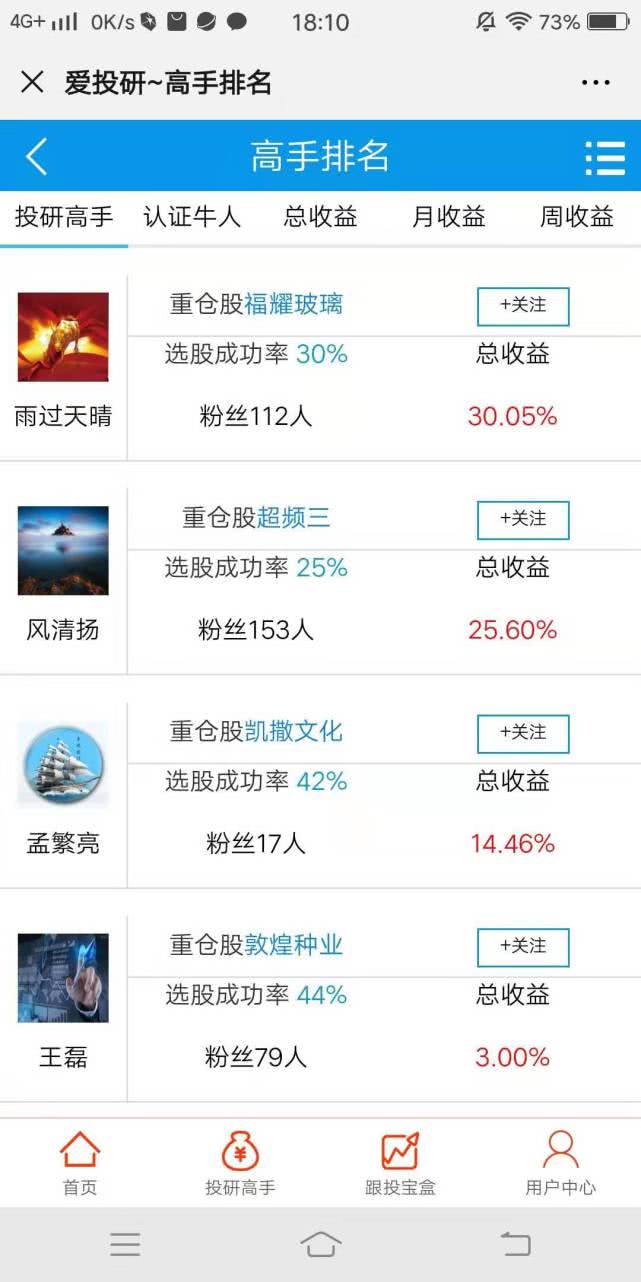
Task: Follow 雨过天晴 with the +关注 button
Action: pyautogui.click(x=523, y=306)
